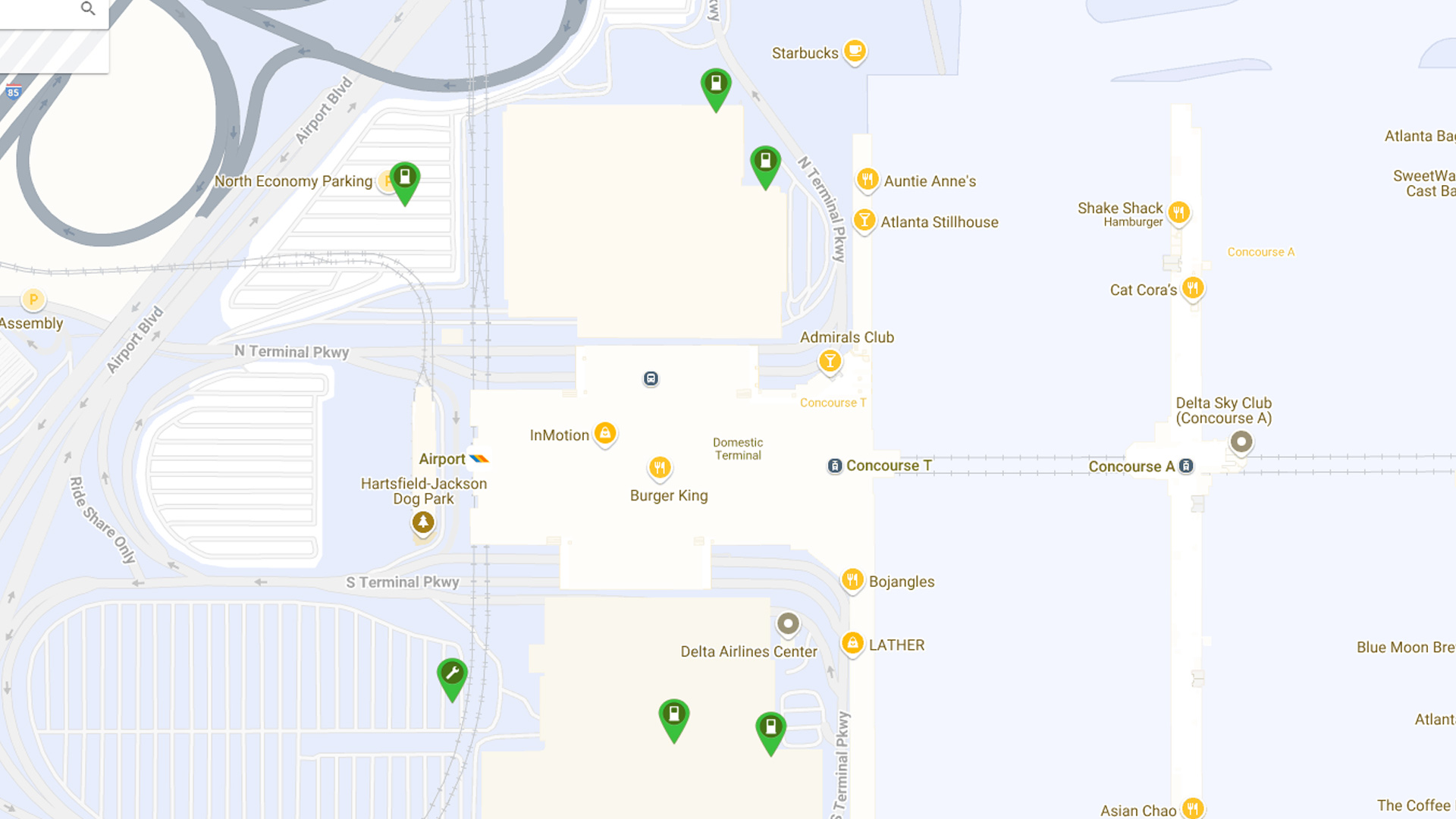The height and width of the screenshot is (819, 1456).
Task: Open the Bojangles restaurant marker
Action: pos(852,580)
